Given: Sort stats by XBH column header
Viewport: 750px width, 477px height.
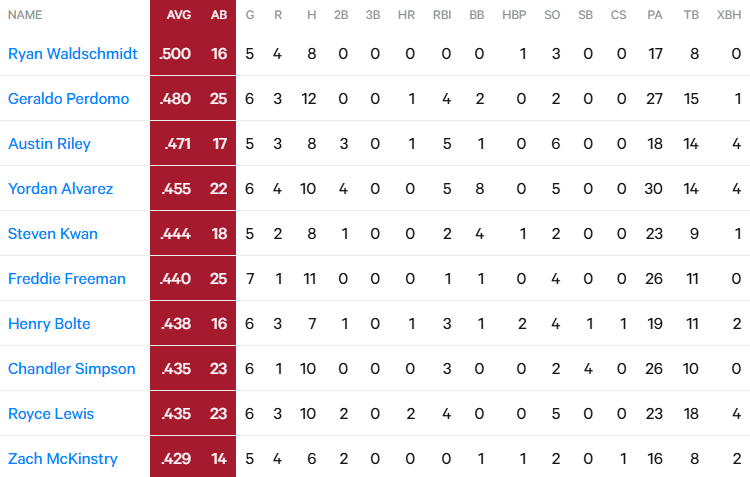Looking at the screenshot, I should point(729,15).
